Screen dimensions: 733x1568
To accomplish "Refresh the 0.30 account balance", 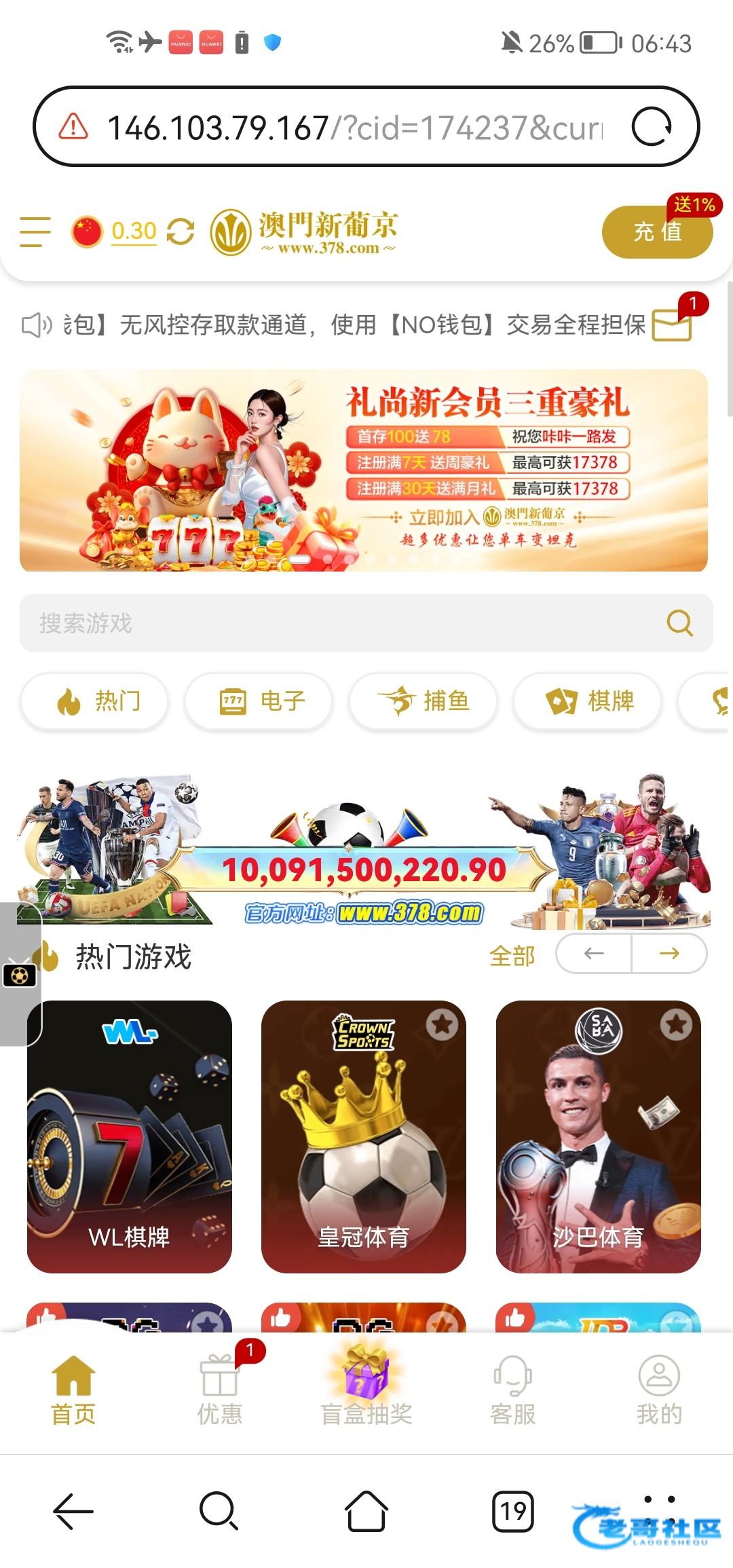I will (181, 231).
